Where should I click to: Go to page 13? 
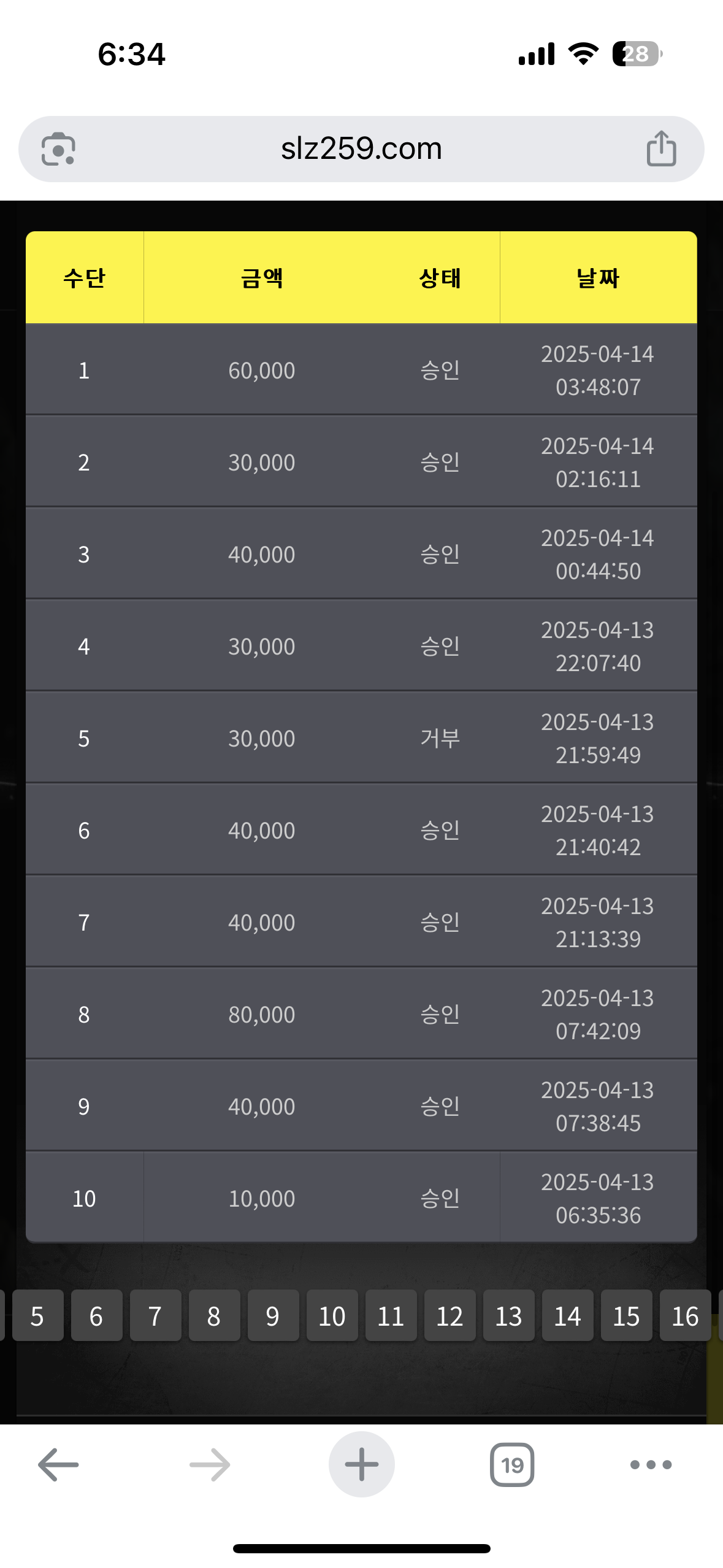click(508, 1316)
